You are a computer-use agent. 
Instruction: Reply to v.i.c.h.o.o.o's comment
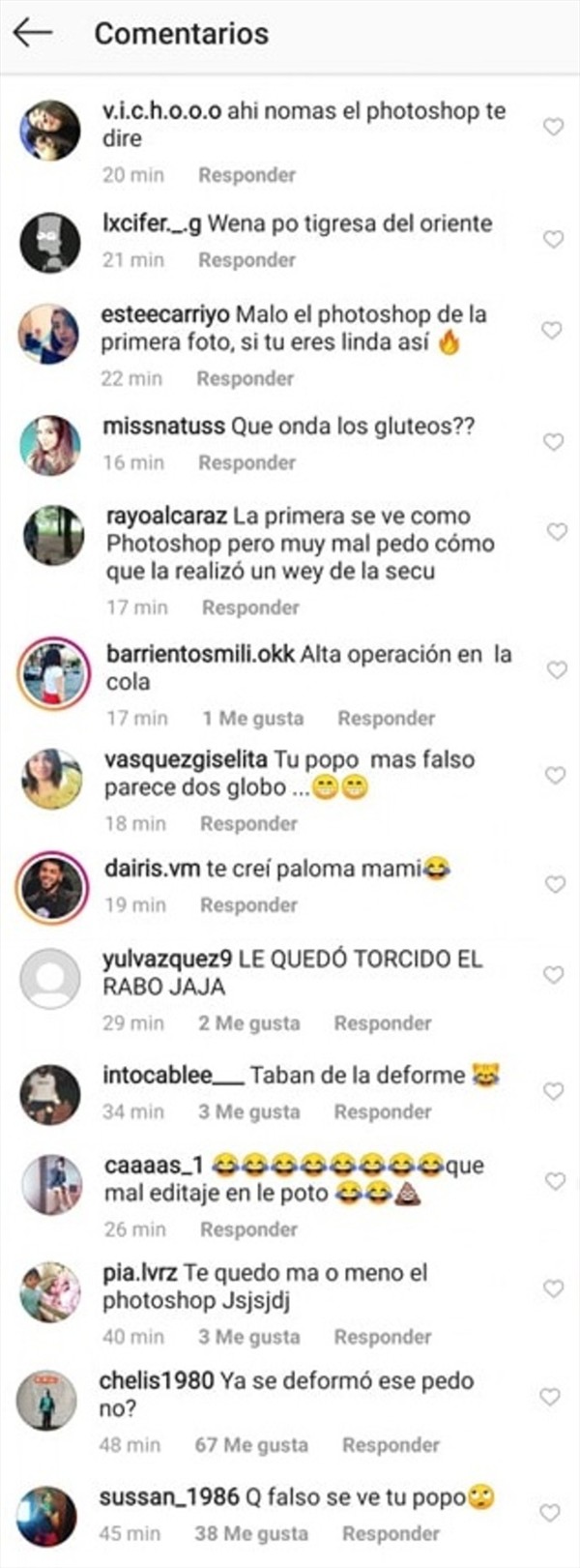246,175
